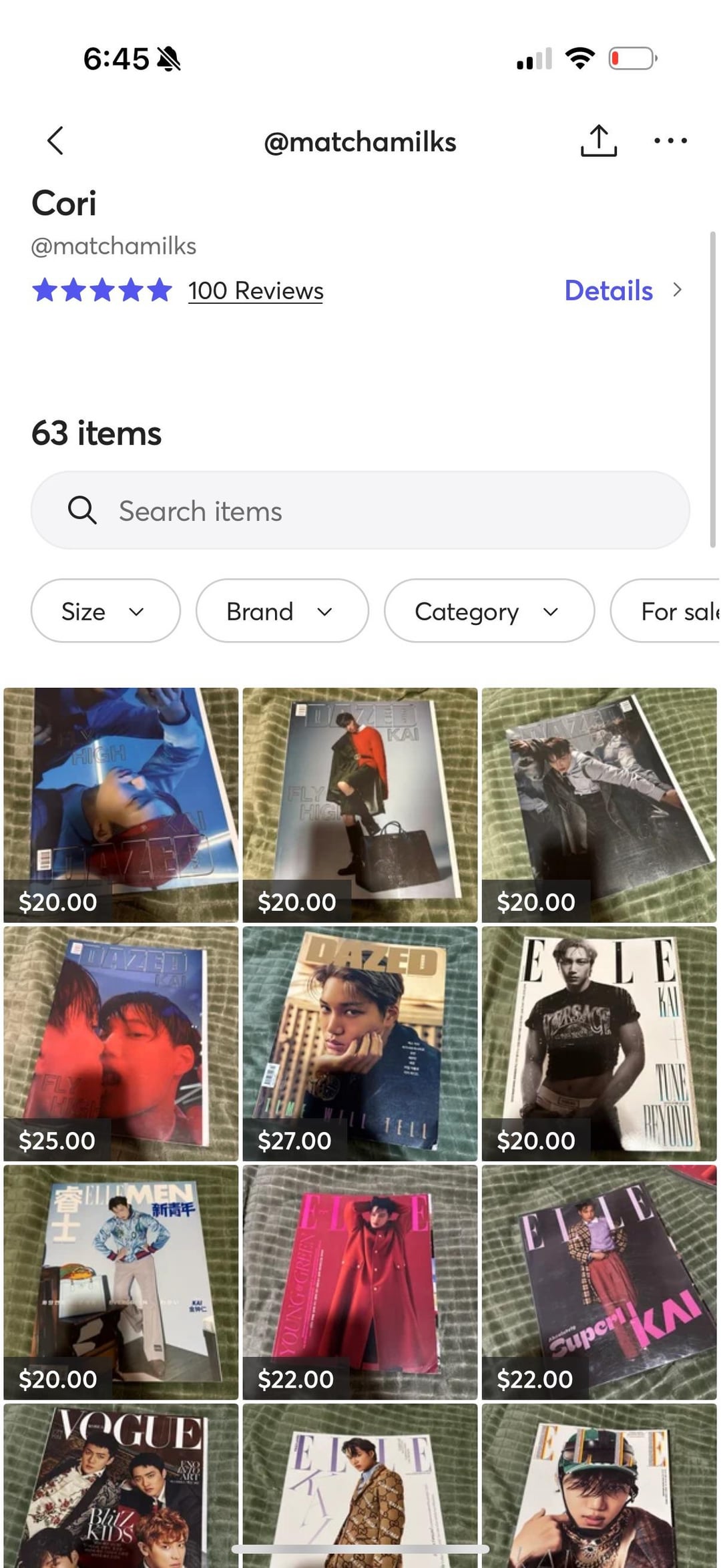
Task: Go back using the arrow icon
Action: [x=56, y=141]
